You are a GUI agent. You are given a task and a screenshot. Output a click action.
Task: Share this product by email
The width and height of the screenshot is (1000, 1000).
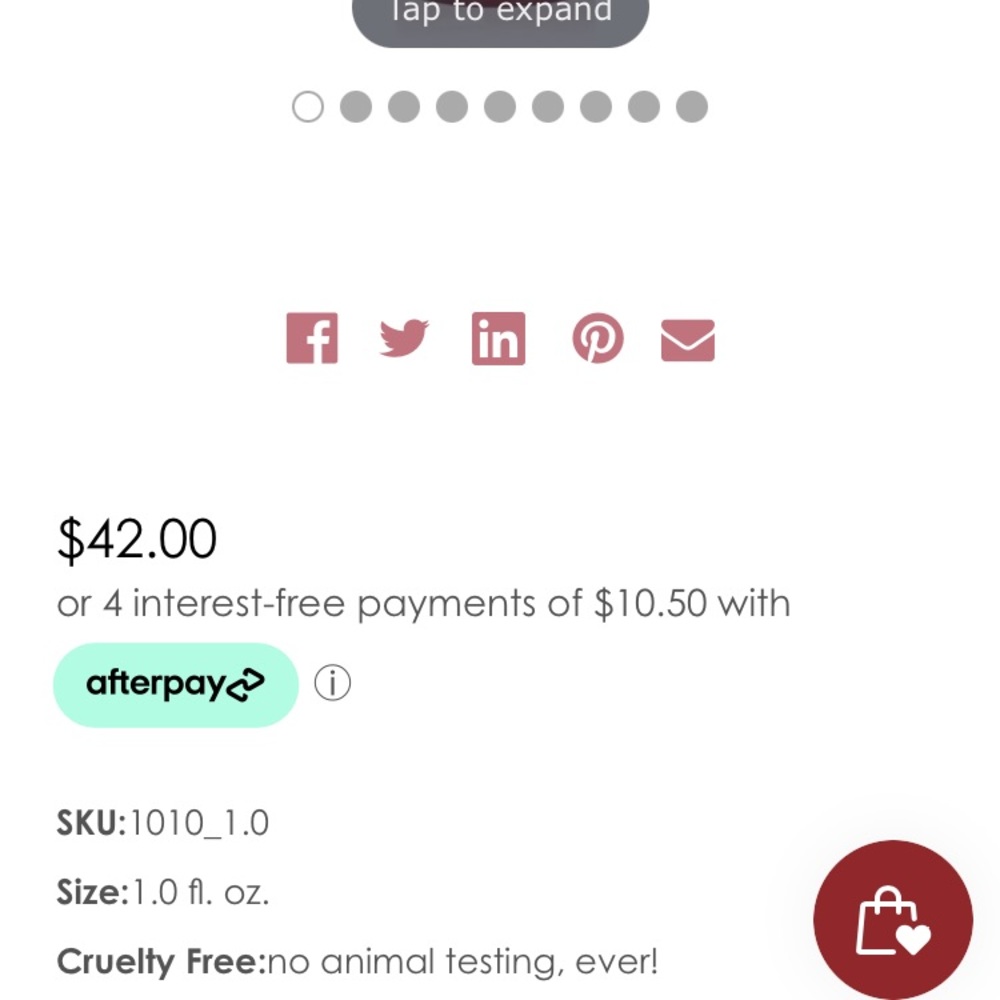(x=688, y=339)
